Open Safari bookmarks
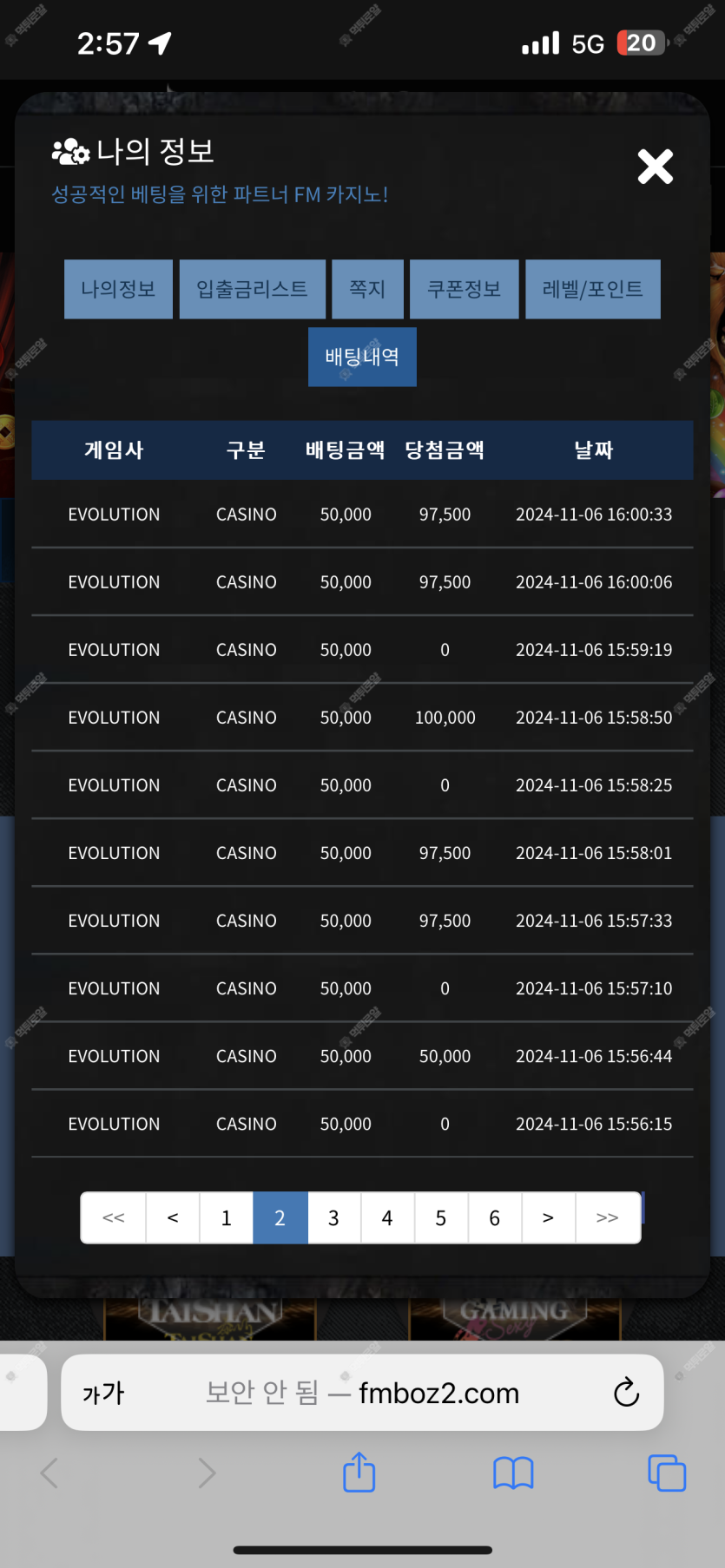 pyautogui.click(x=513, y=1473)
